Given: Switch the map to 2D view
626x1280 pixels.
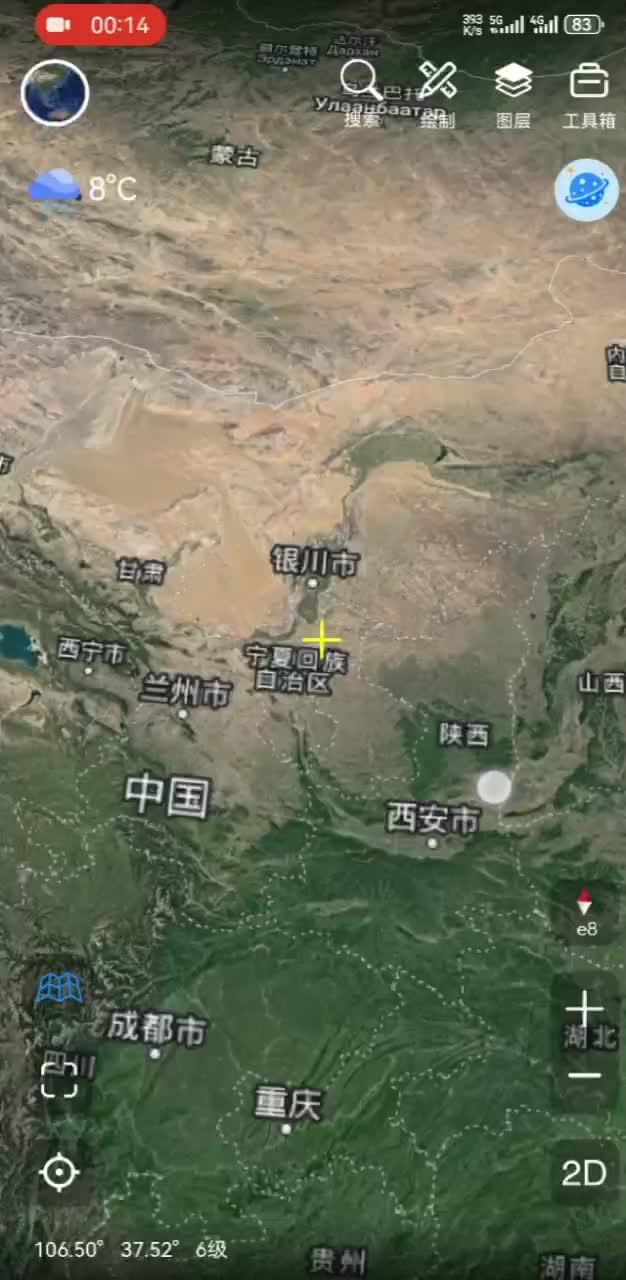Looking at the screenshot, I should [585, 1172].
